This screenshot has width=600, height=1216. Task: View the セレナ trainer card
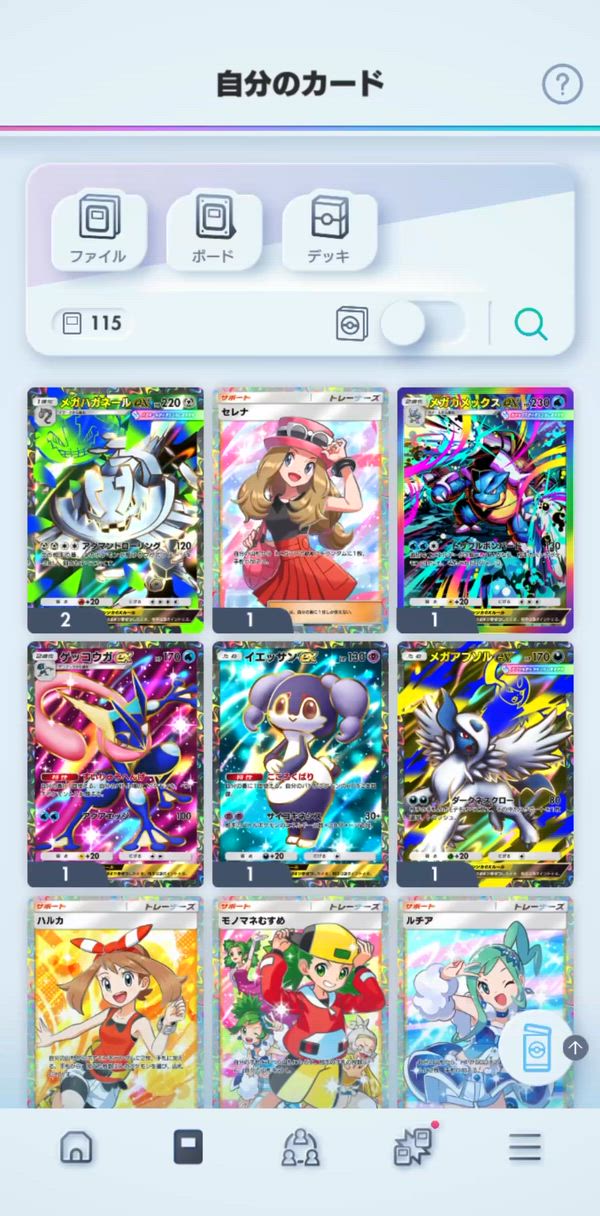[301, 509]
